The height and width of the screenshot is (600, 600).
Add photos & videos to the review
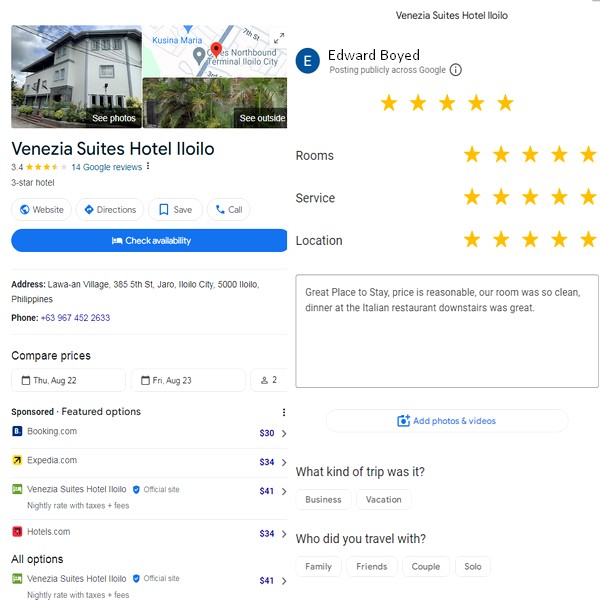click(x=447, y=421)
